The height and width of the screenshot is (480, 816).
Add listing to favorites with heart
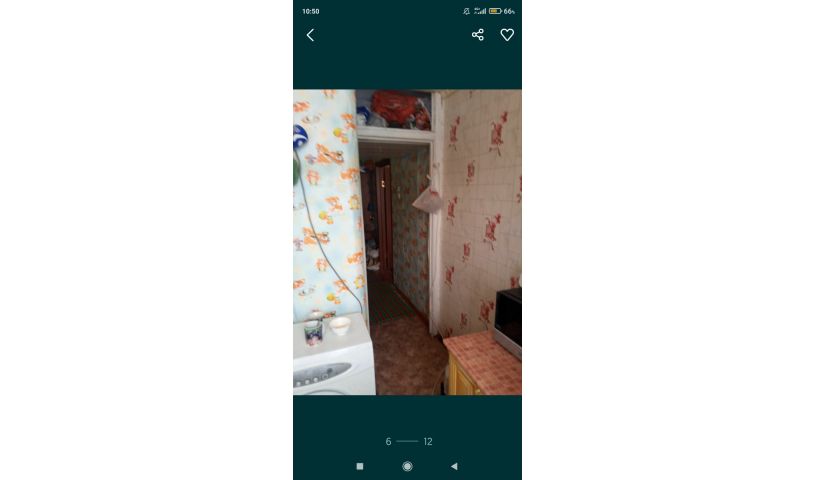point(507,35)
